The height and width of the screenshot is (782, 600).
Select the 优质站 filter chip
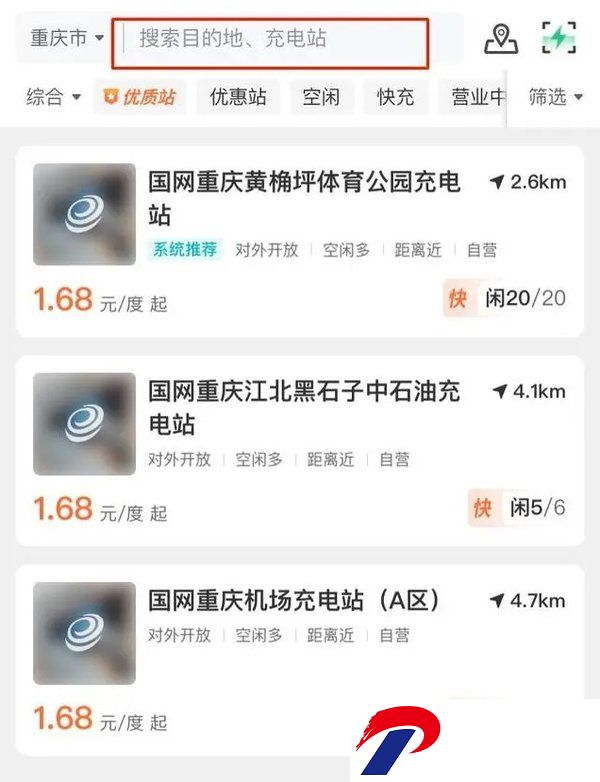(140, 97)
